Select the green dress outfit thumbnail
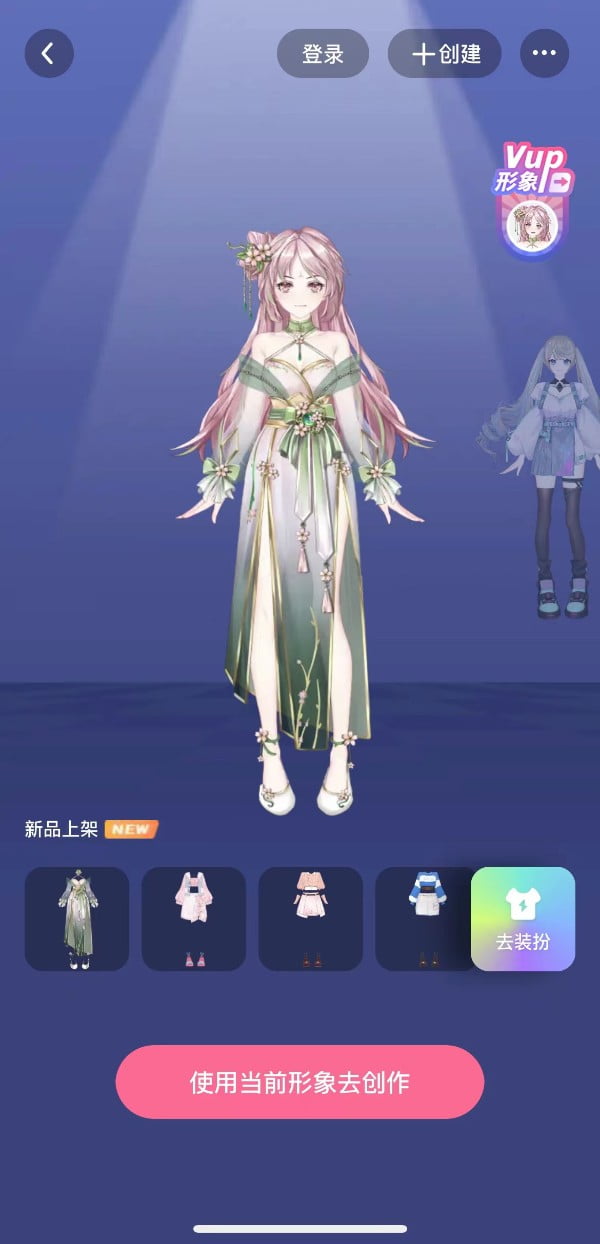 (x=77, y=918)
